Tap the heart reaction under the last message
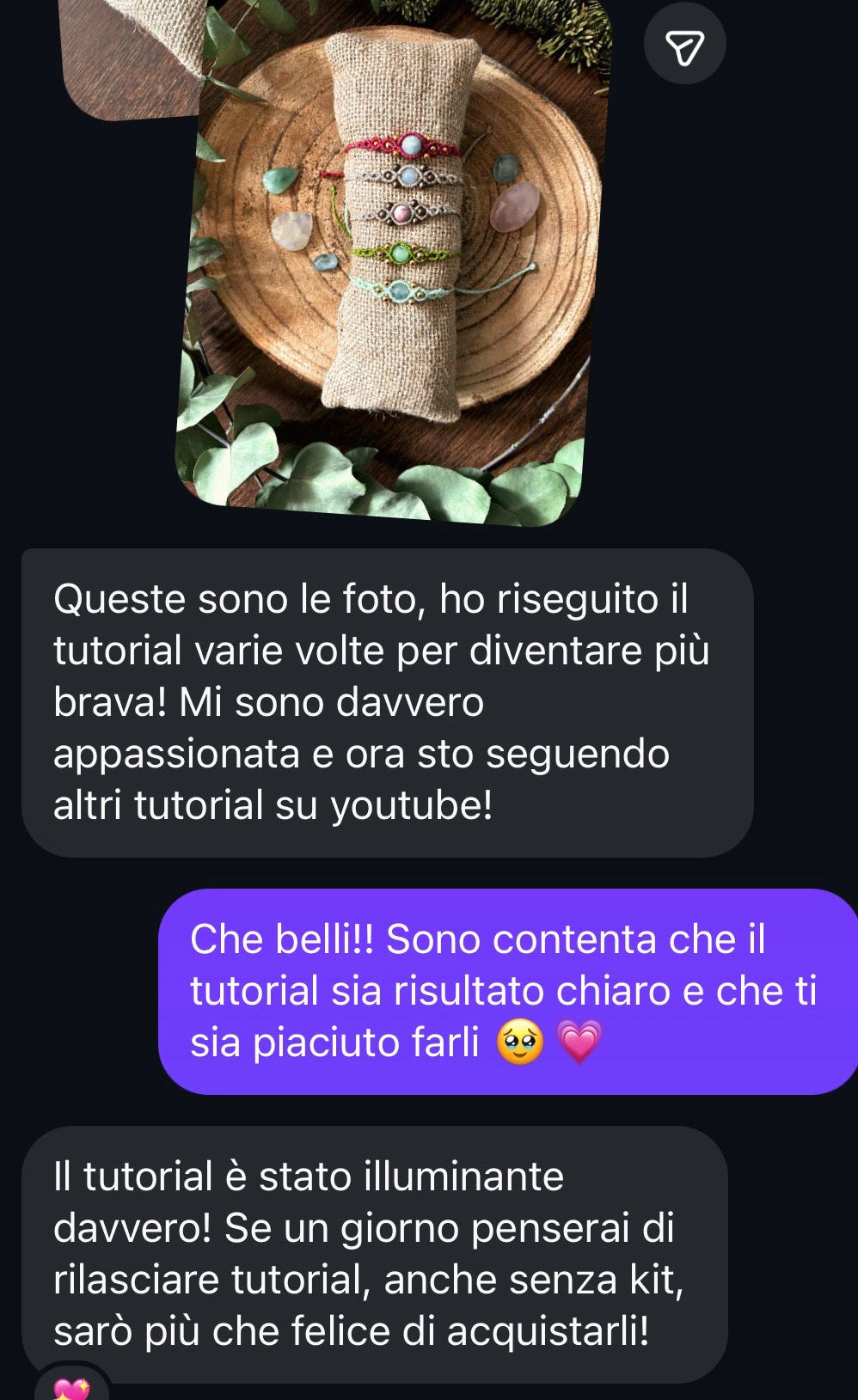The image size is (858, 1400). click(x=71, y=1386)
